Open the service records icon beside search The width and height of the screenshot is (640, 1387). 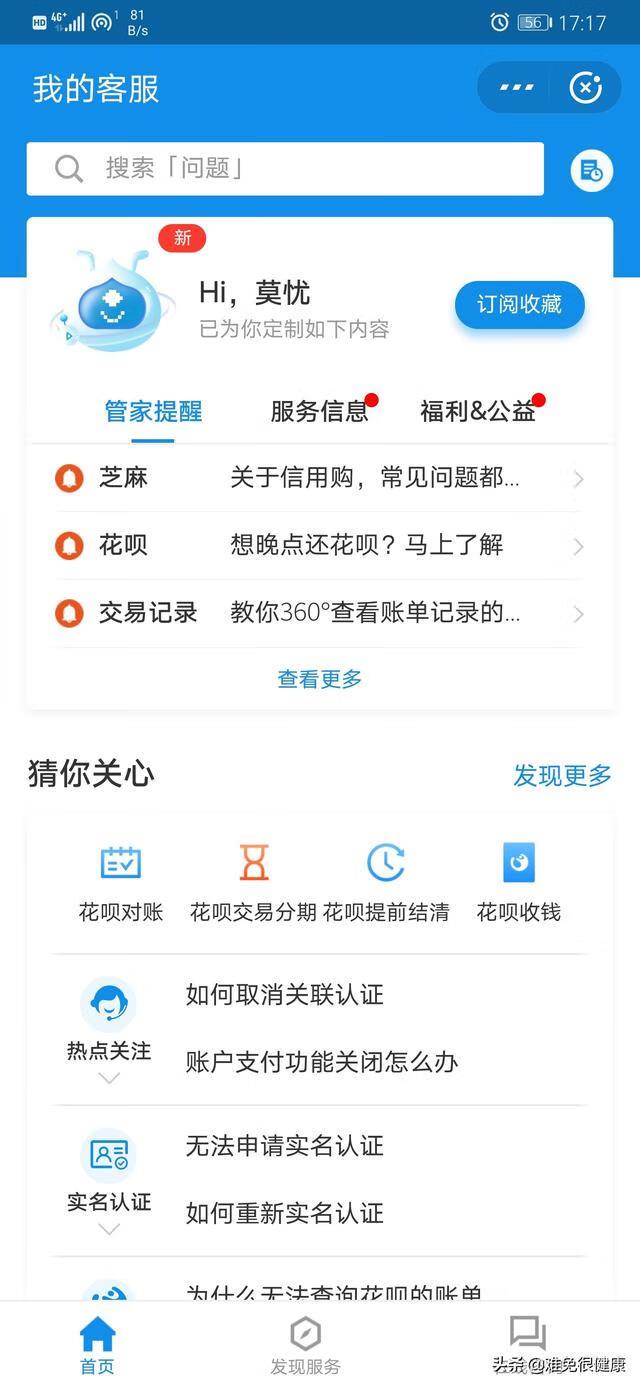pyautogui.click(x=592, y=170)
